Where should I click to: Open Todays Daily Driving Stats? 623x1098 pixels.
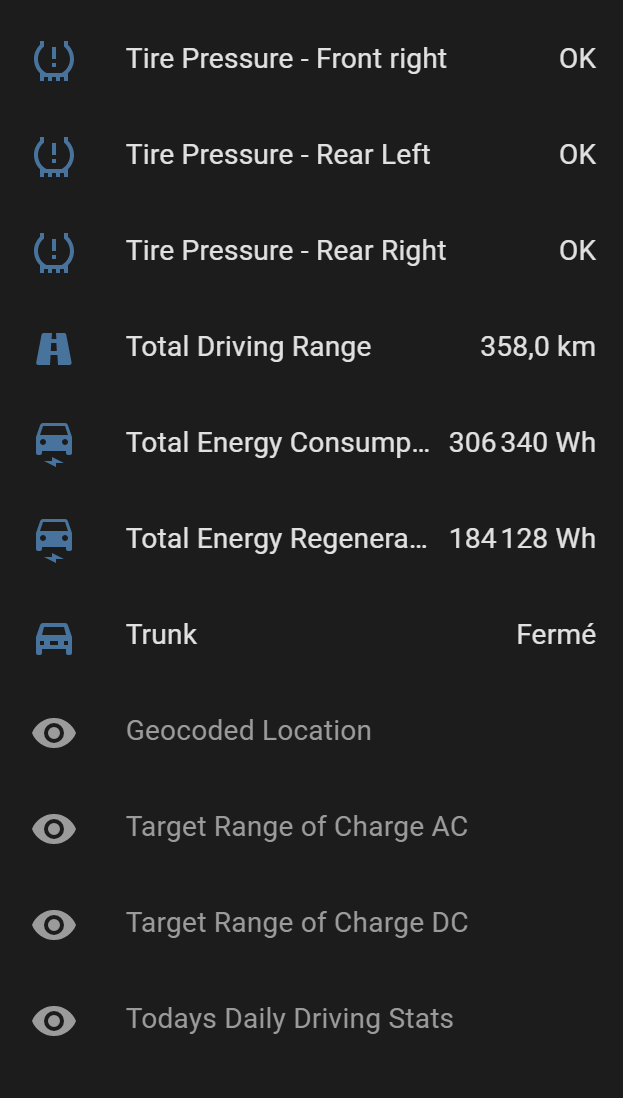[x=312, y=1019]
